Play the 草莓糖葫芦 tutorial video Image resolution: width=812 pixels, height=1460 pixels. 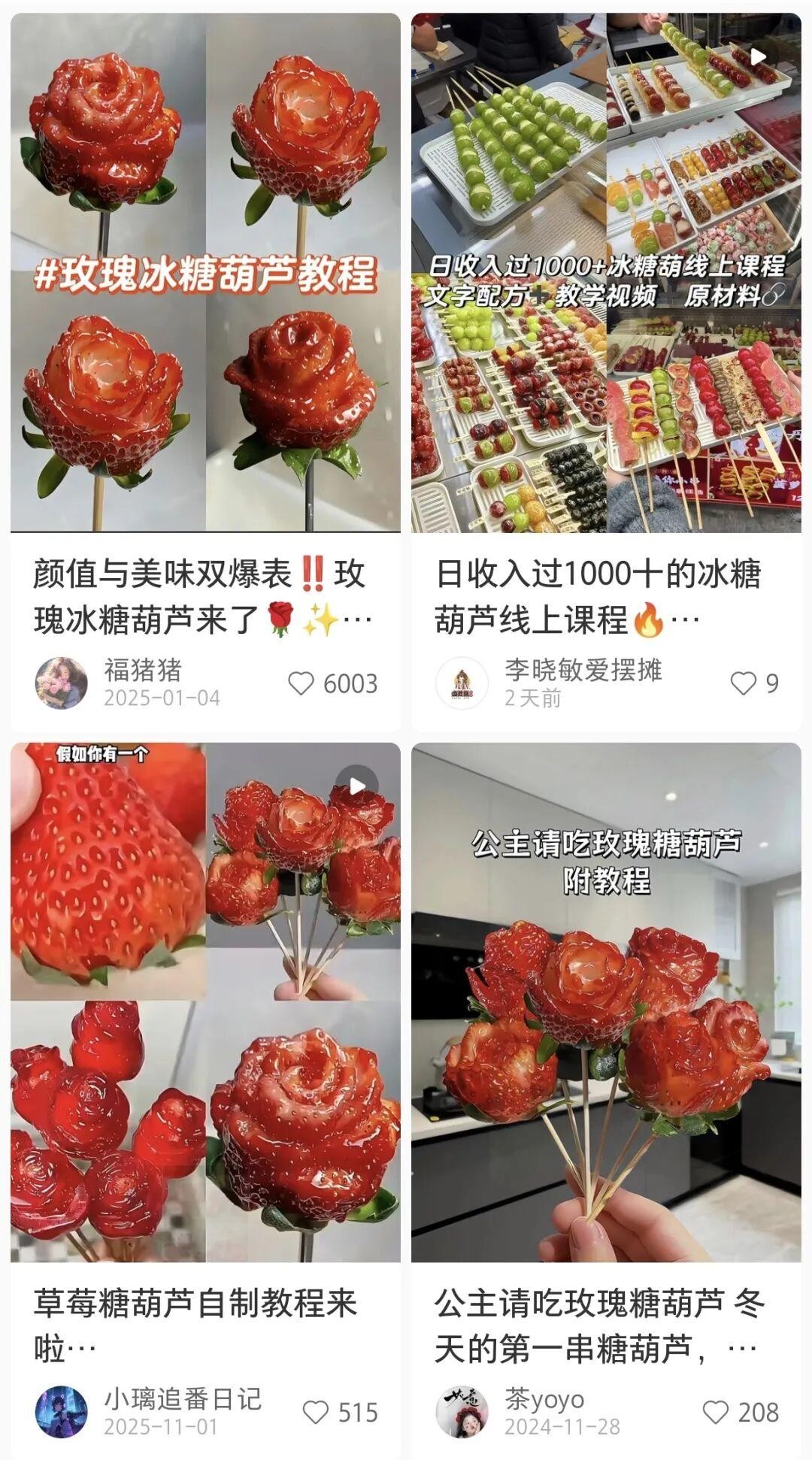[359, 780]
